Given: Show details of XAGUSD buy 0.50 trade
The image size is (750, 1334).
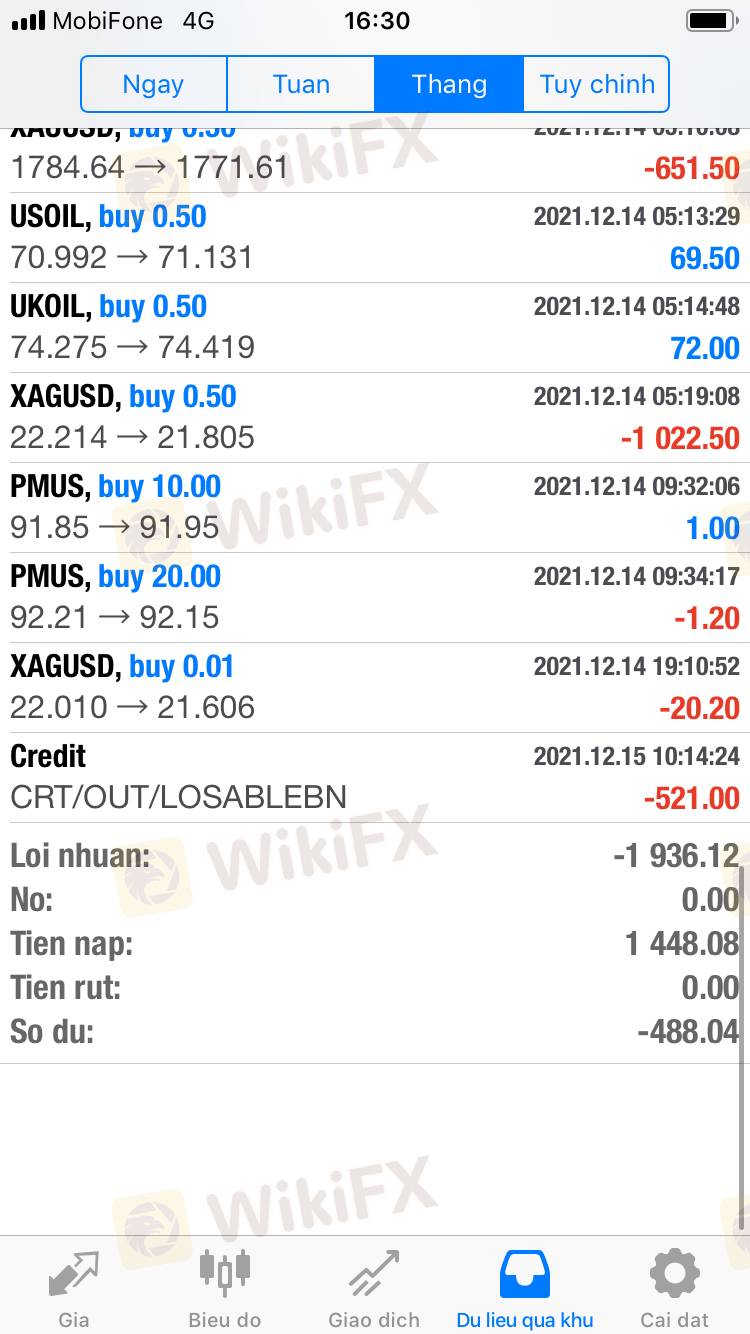Looking at the screenshot, I should click(375, 418).
